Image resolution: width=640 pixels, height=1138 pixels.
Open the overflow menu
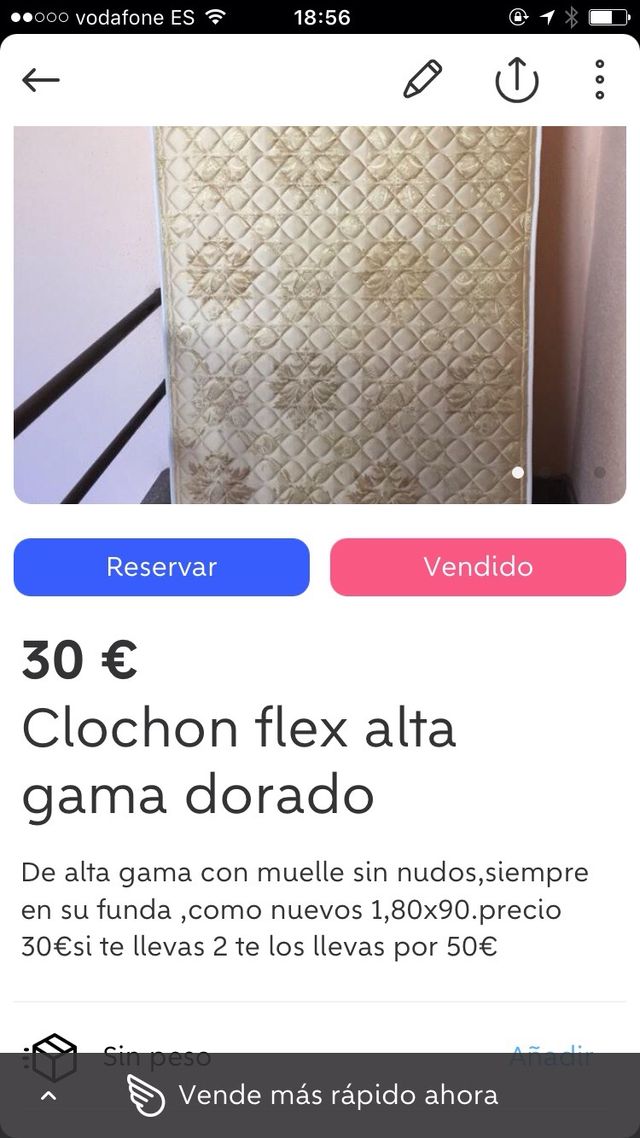[x=599, y=80]
